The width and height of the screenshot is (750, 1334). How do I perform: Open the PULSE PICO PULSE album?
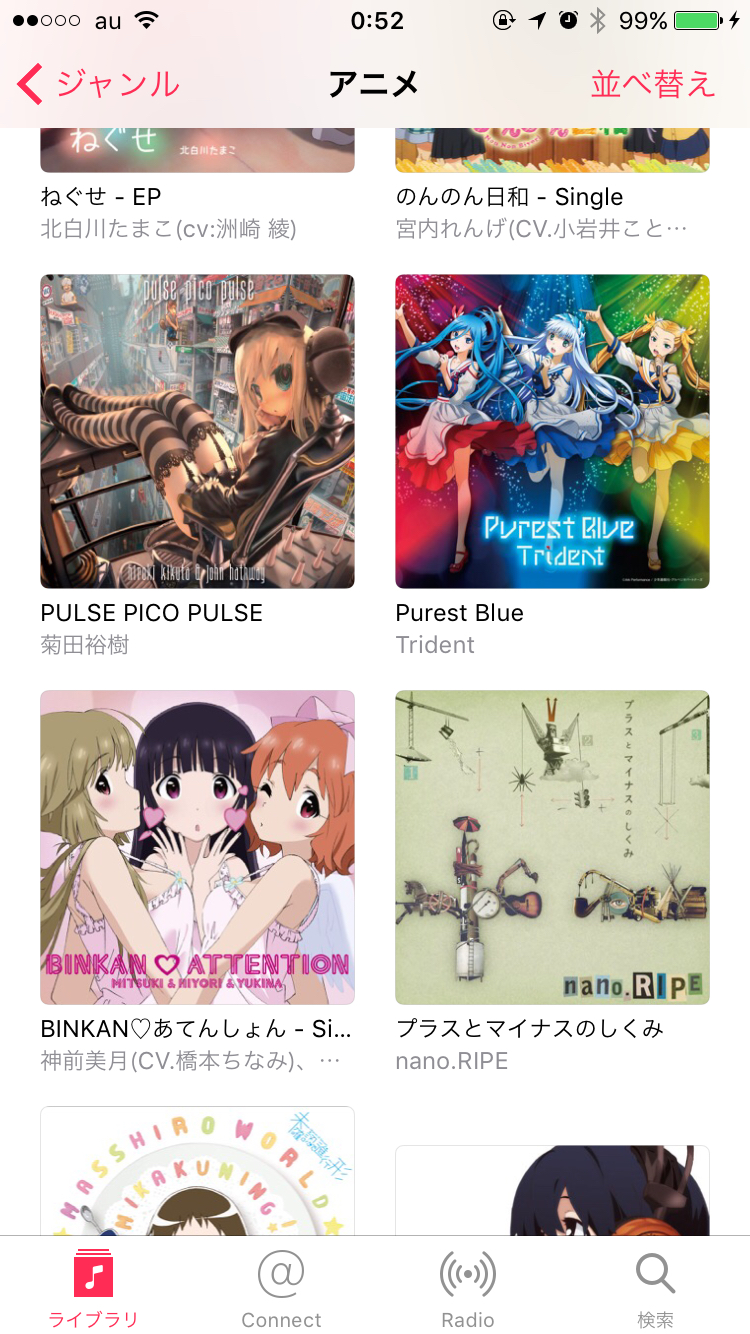[x=197, y=431]
